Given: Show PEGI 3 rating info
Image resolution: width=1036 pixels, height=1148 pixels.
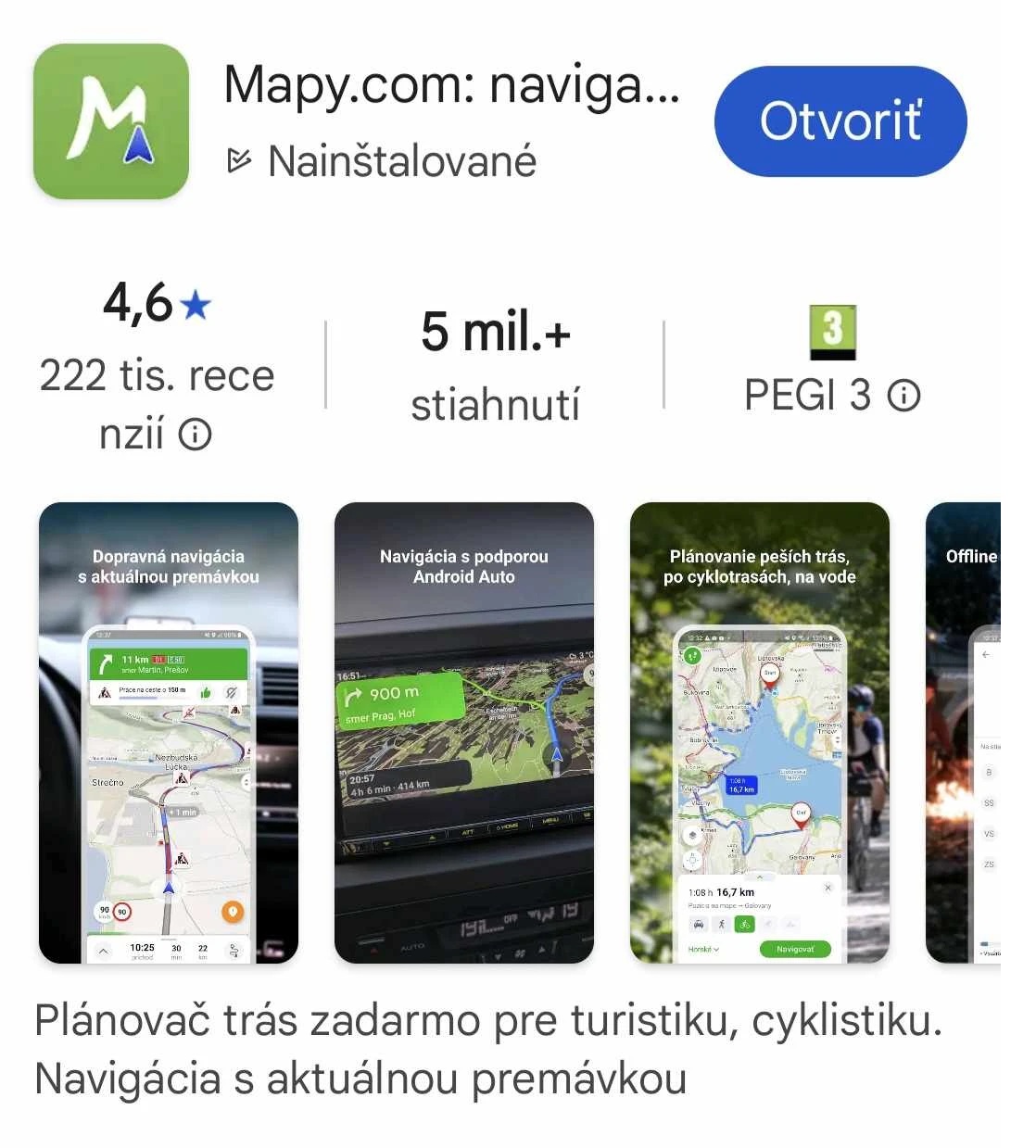Looking at the screenshot, I should click(x=903, y=396).
